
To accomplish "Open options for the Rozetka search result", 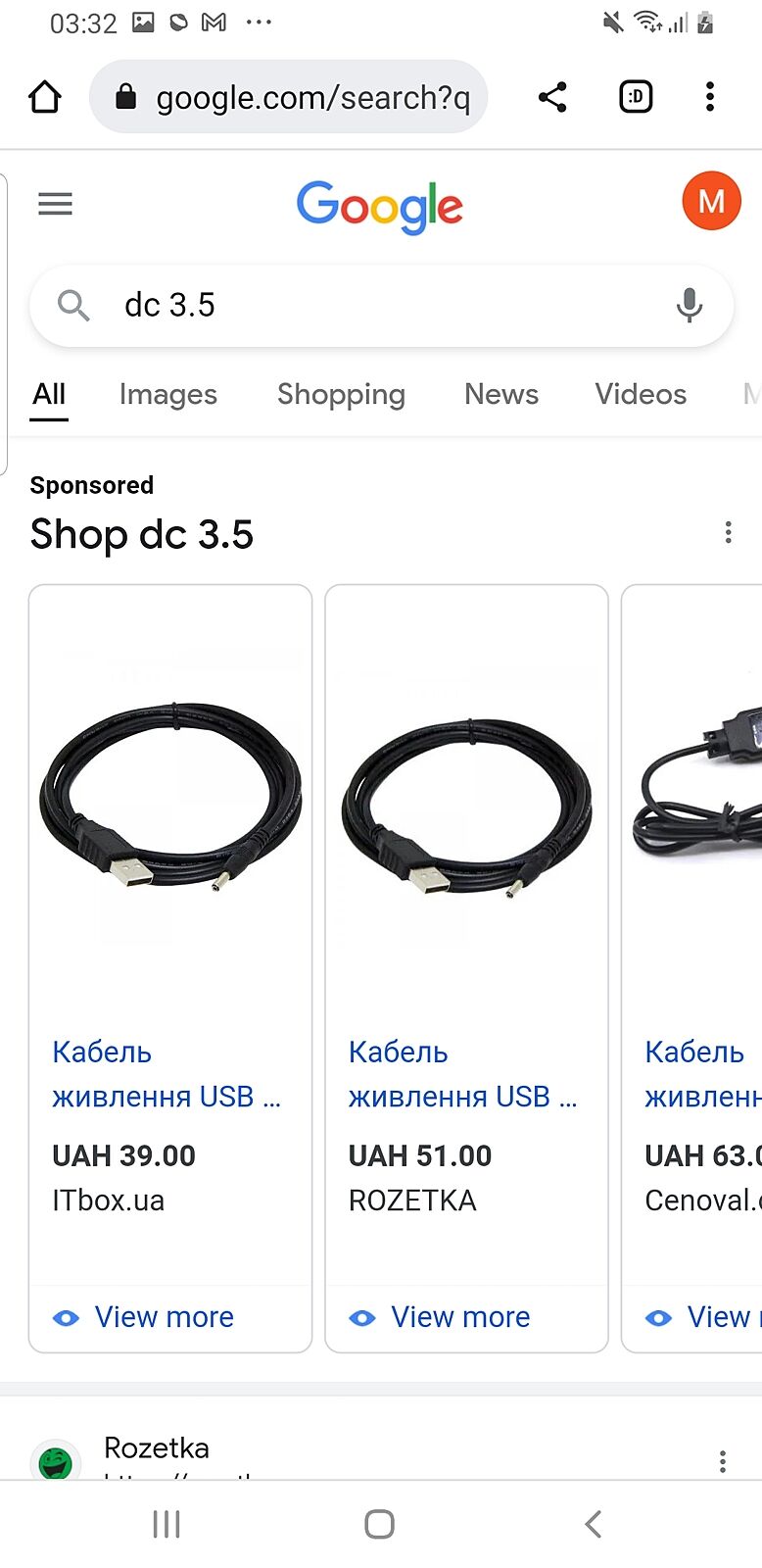I will point(723,1461).
